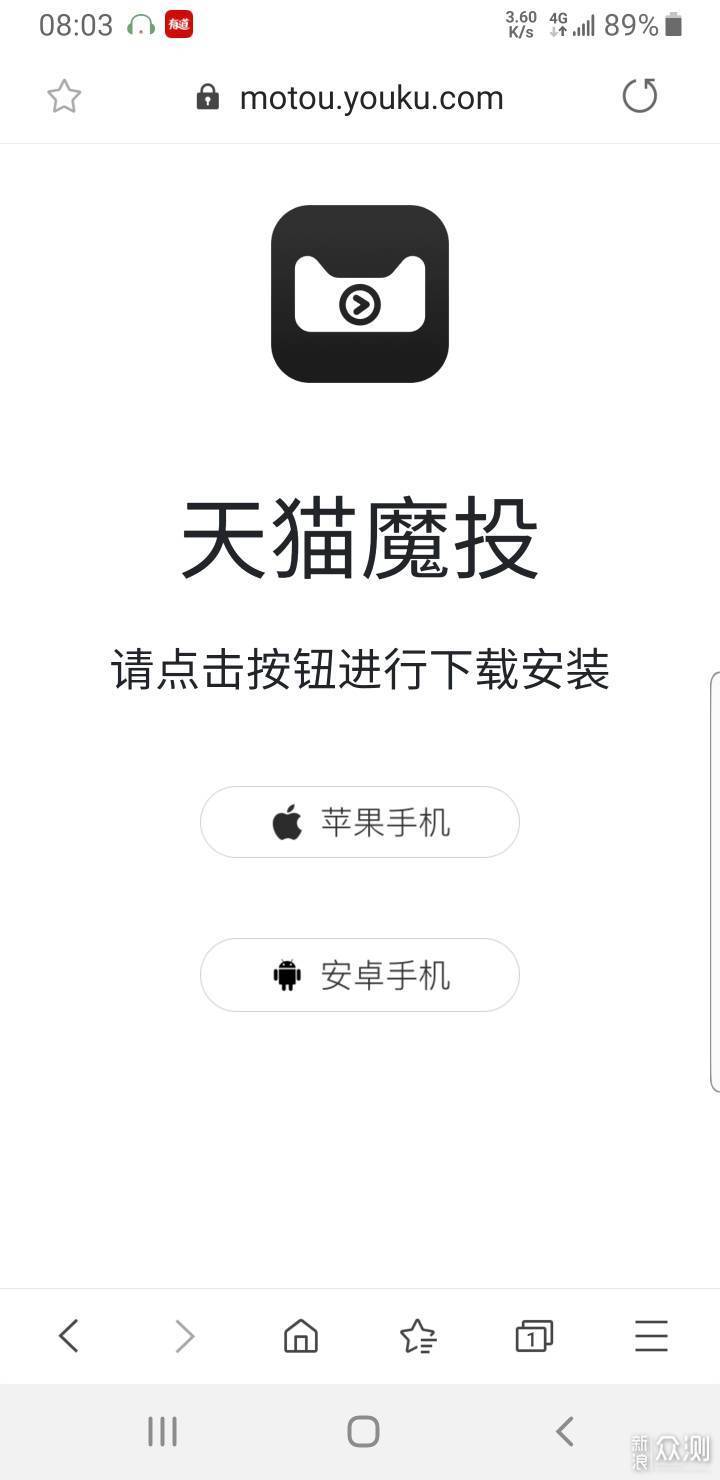Open the tabs switcher
This screenshot has width=720, height=1480.
click(x=534, y=1336)
